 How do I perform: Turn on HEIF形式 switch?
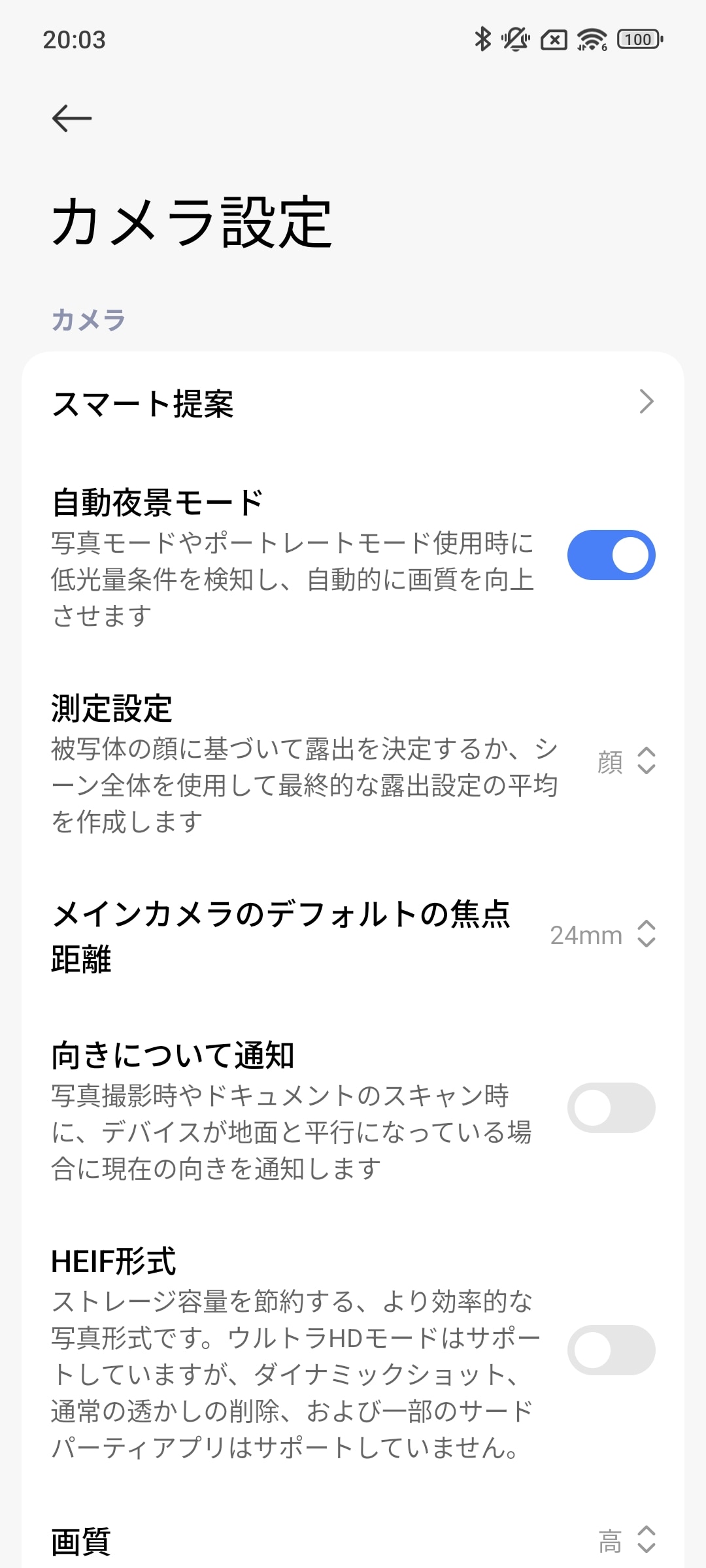tap(611, 1350)
